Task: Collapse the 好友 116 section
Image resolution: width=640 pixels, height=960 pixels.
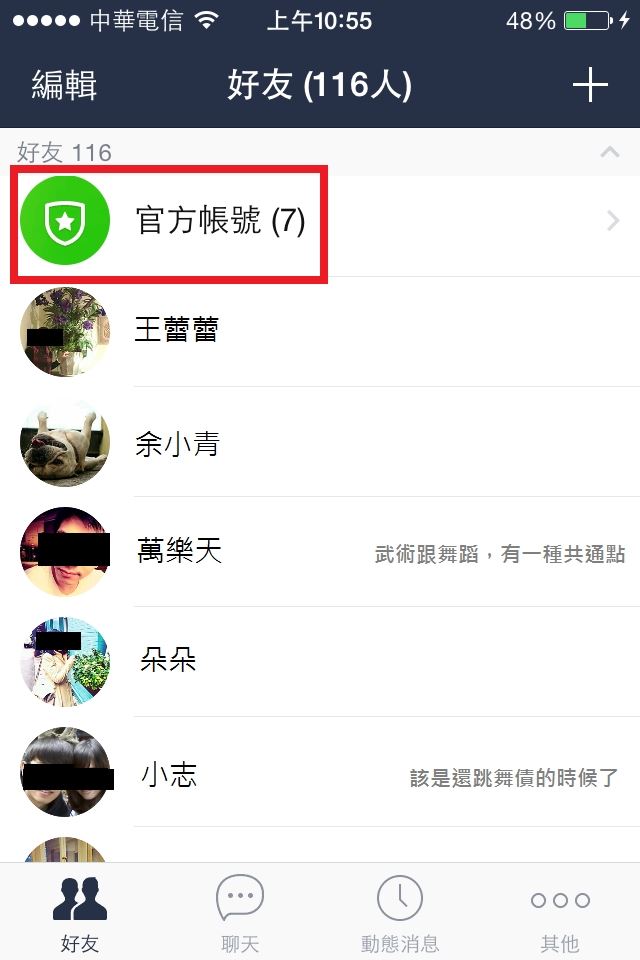Action: click(609, 152)
